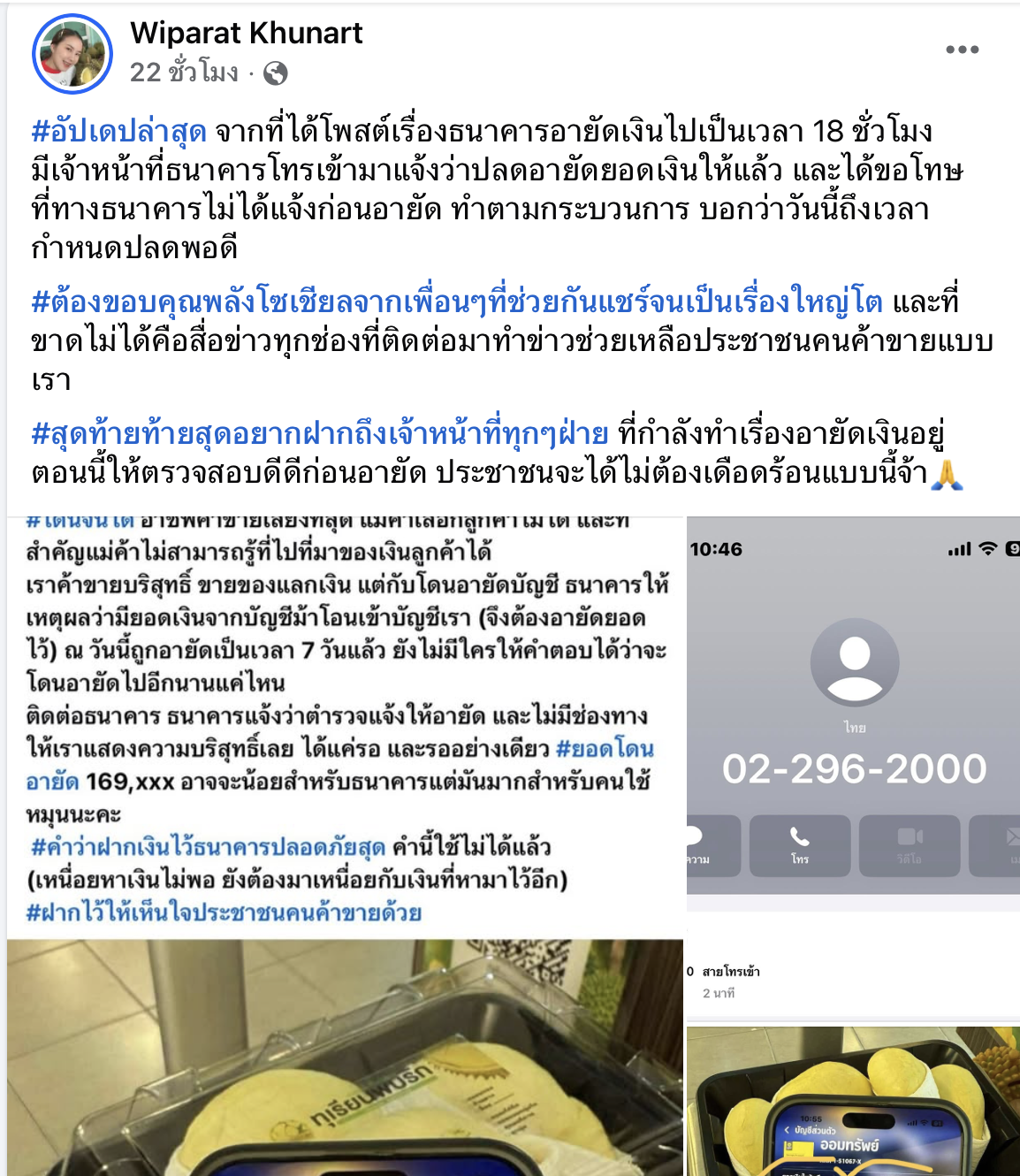Open the 02-296-2000 call screenshot image
Image resolution: width=1020 pixels, height=1176 pixels.
[853, 760]
